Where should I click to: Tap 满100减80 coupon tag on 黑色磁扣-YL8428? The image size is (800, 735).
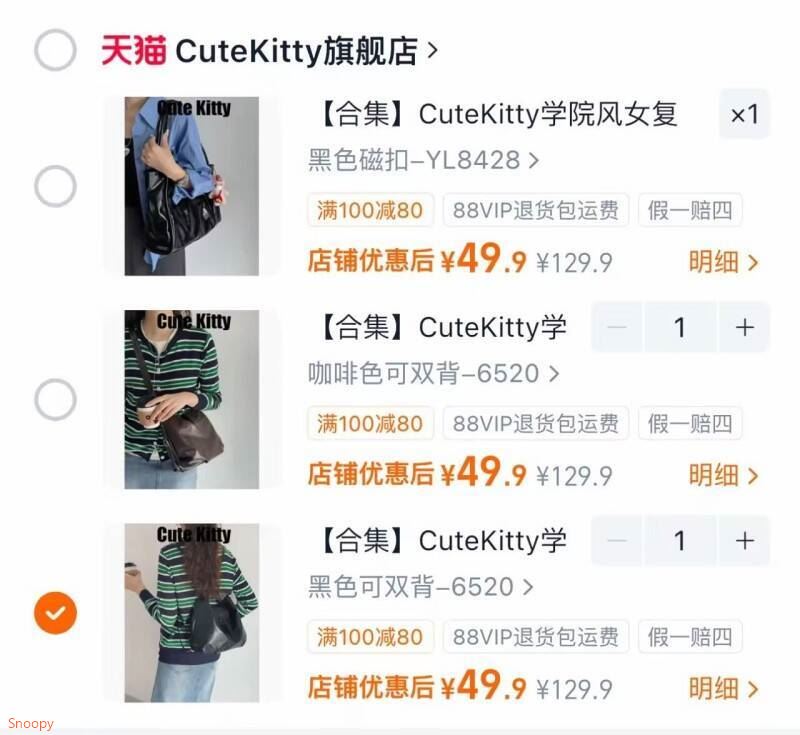tap(370, 210)
